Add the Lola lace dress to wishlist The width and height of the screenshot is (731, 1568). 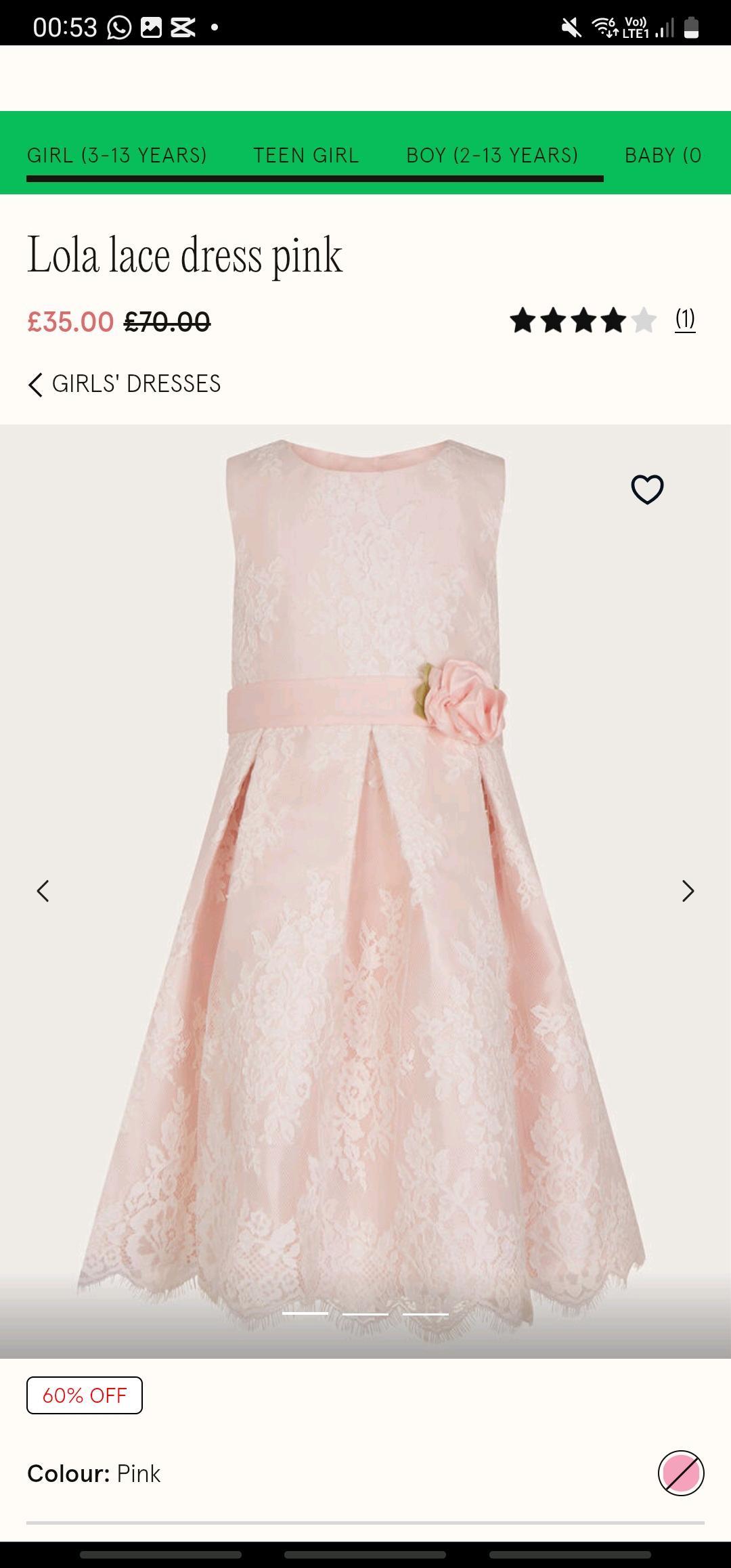pos(647,489)
